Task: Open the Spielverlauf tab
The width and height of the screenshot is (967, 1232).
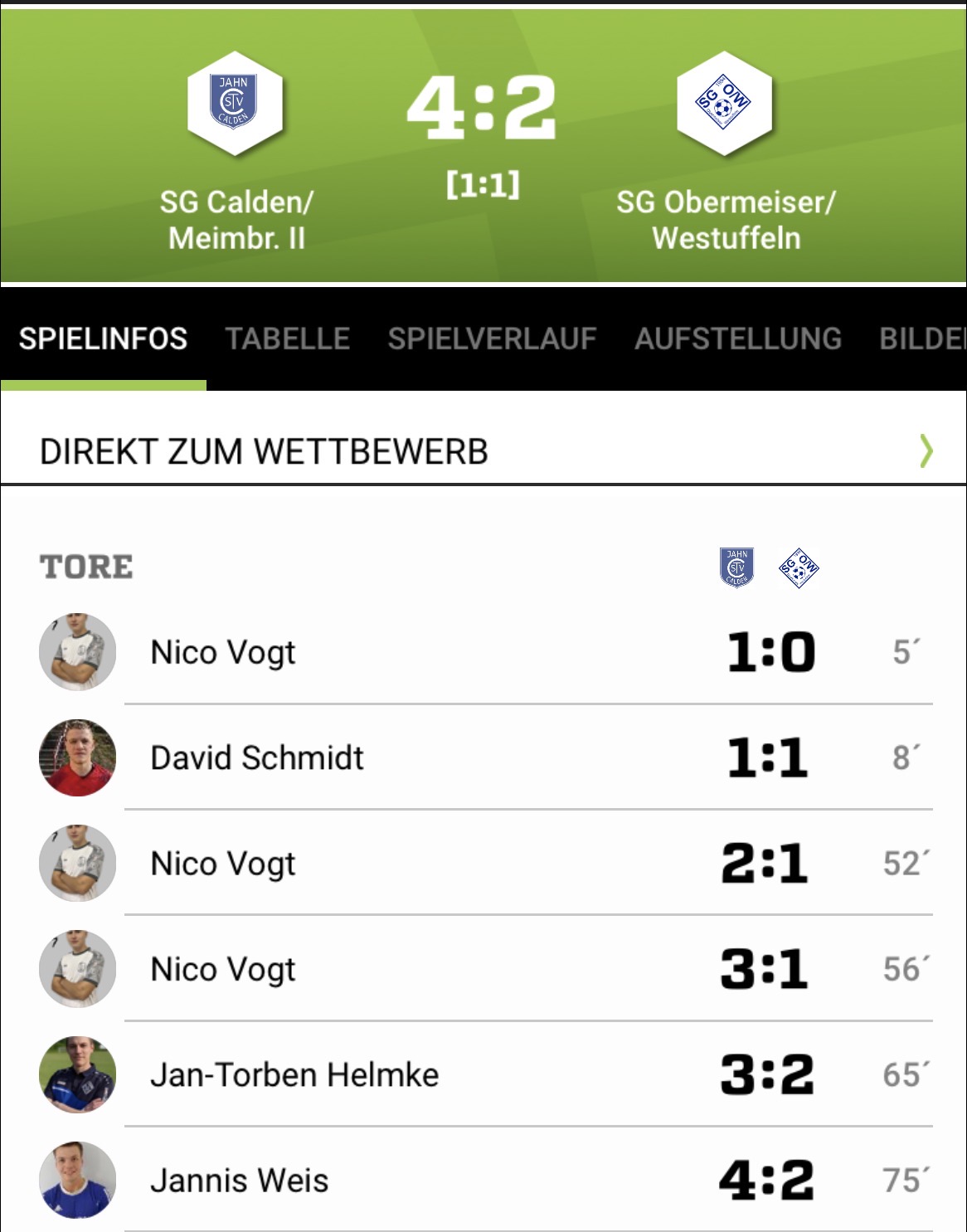Action: pyautogui.click(x=492, y=338)
